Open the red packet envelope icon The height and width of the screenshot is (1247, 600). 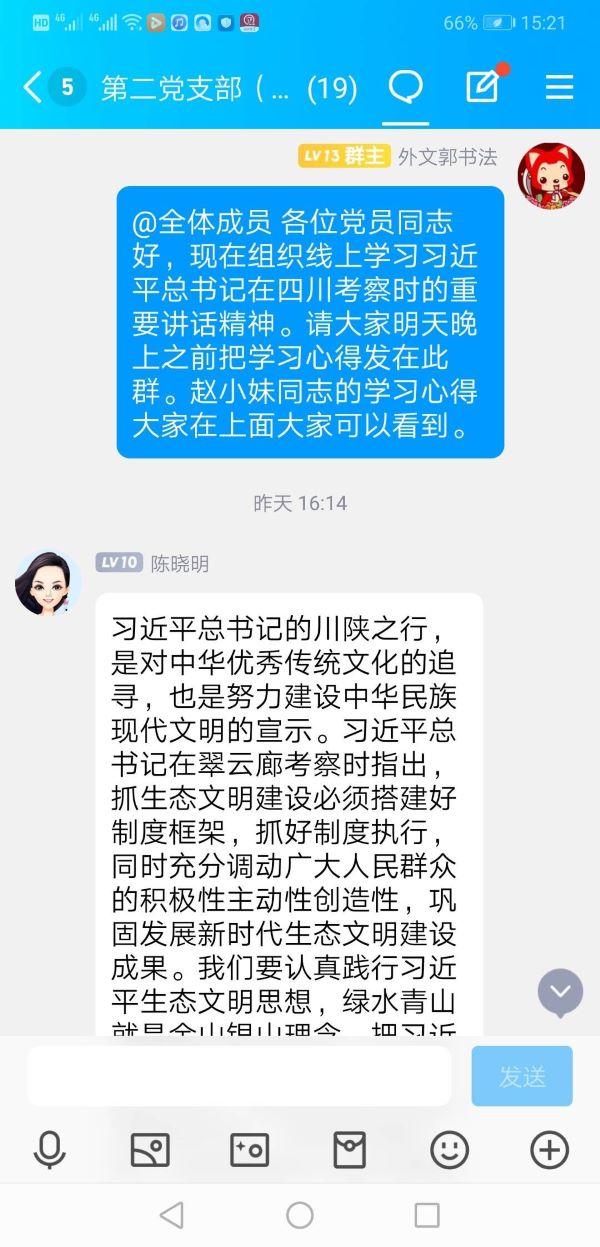[349, 1150]
